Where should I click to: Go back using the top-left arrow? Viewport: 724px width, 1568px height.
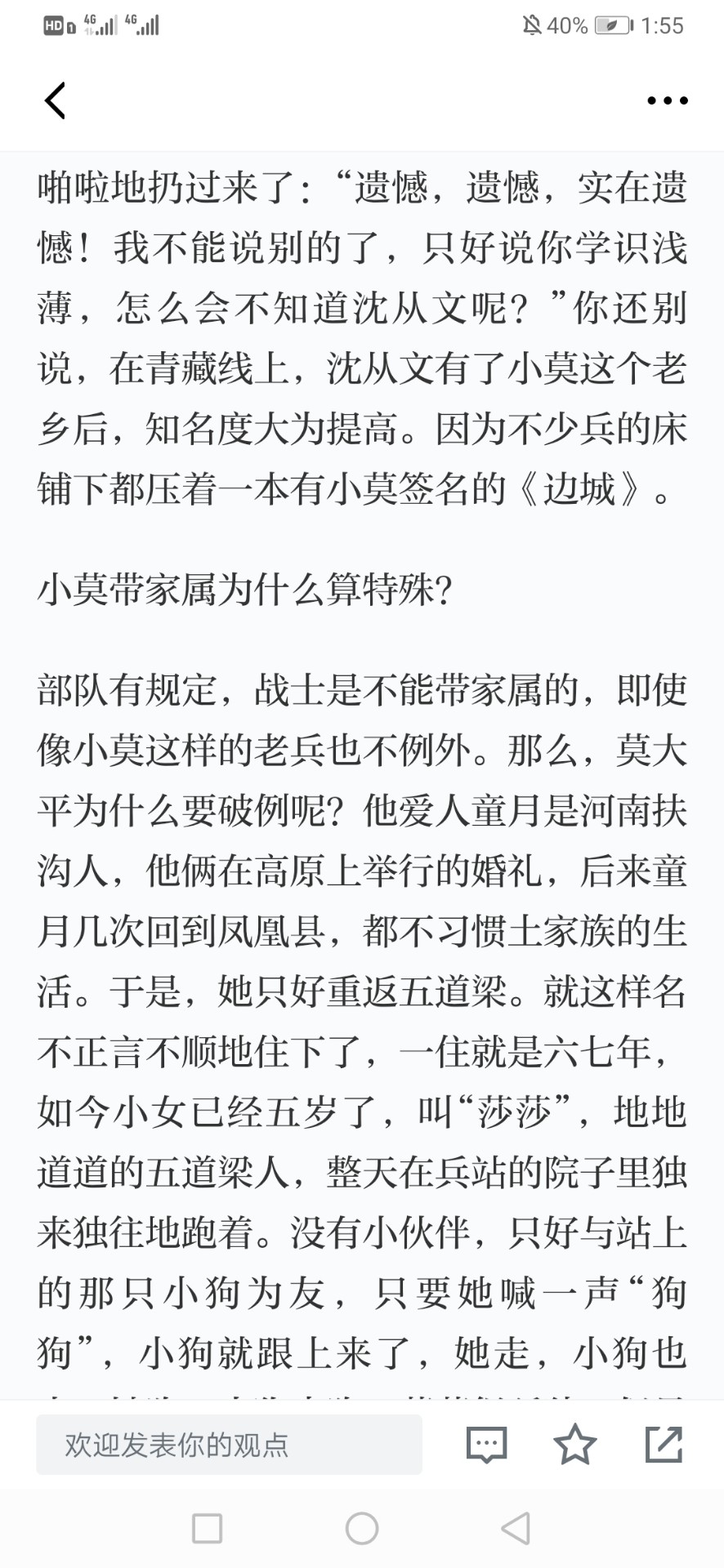(x=55, y=100)
